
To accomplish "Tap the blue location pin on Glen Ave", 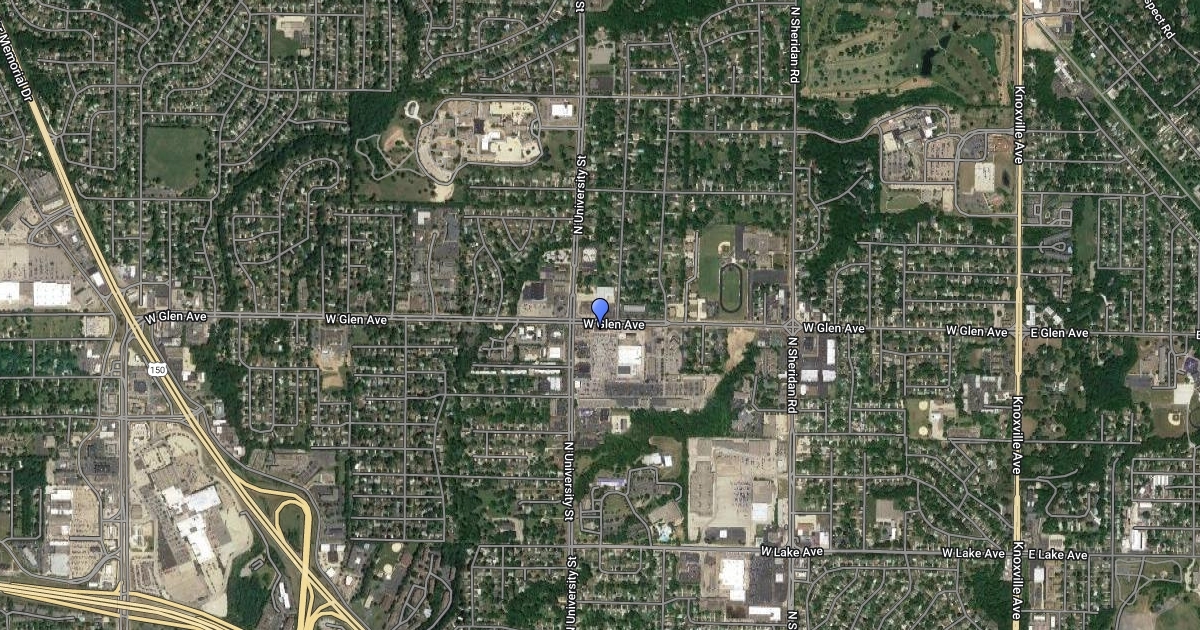I will (x=600, y=310).
